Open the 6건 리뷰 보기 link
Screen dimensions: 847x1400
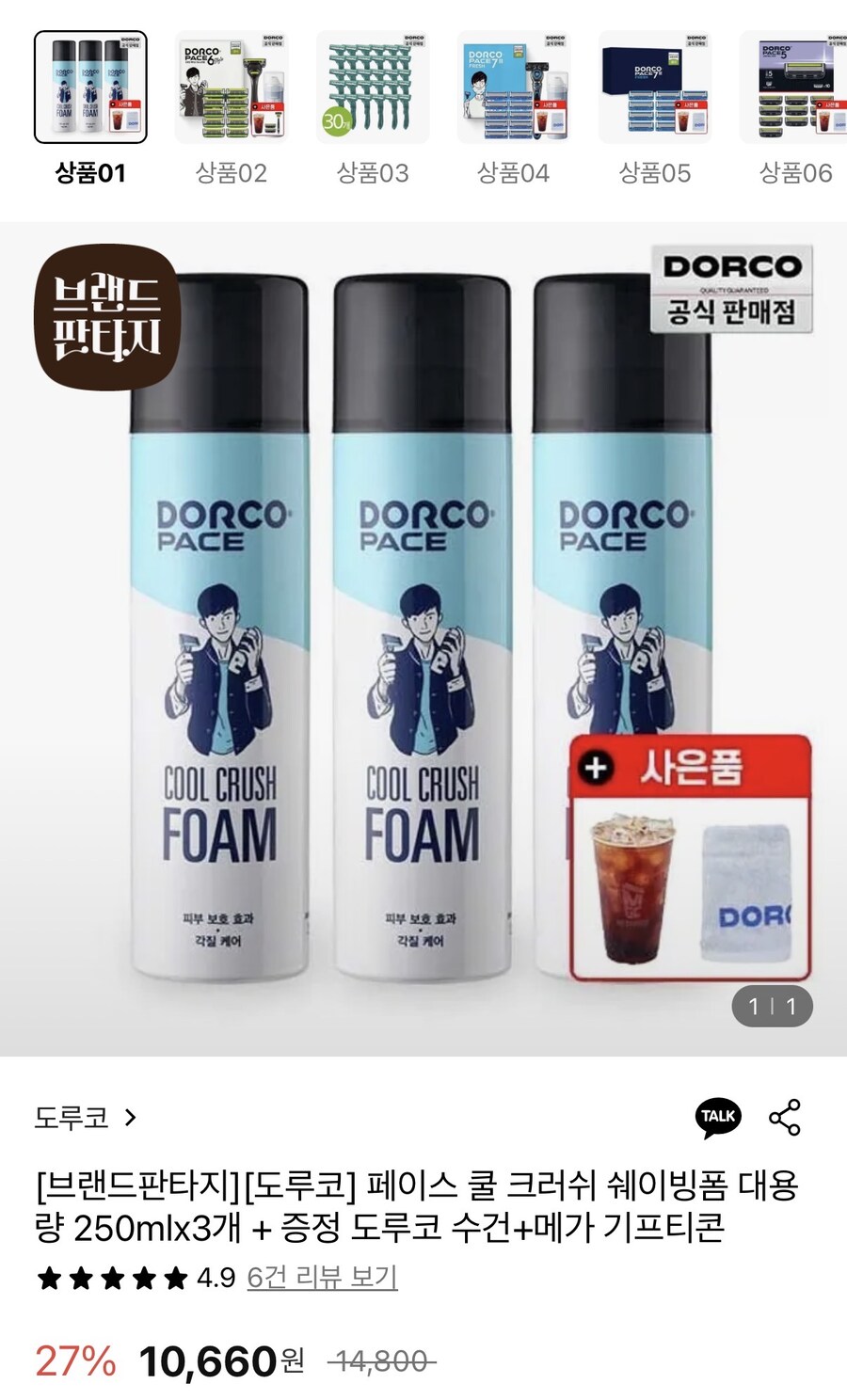click(322, 1278)
